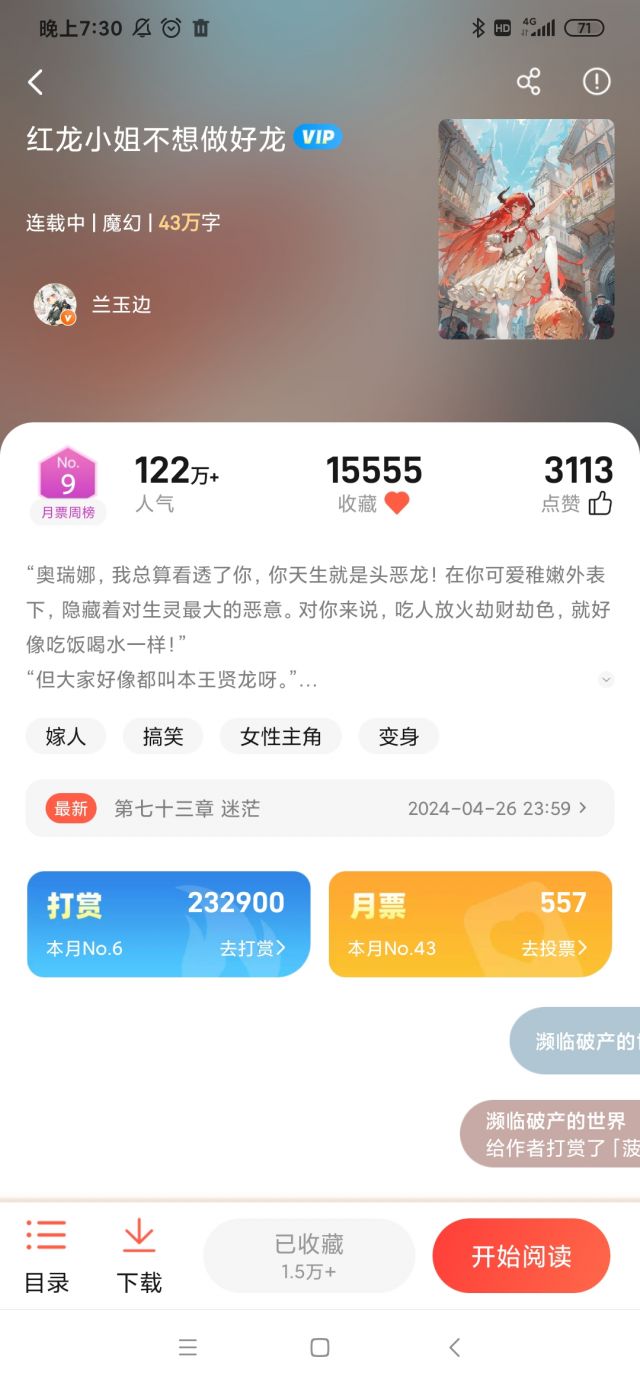The width and height of the screenshot is (640, 1386).
Task: Select the 嫁人 tag
Action: pos(66,737)
